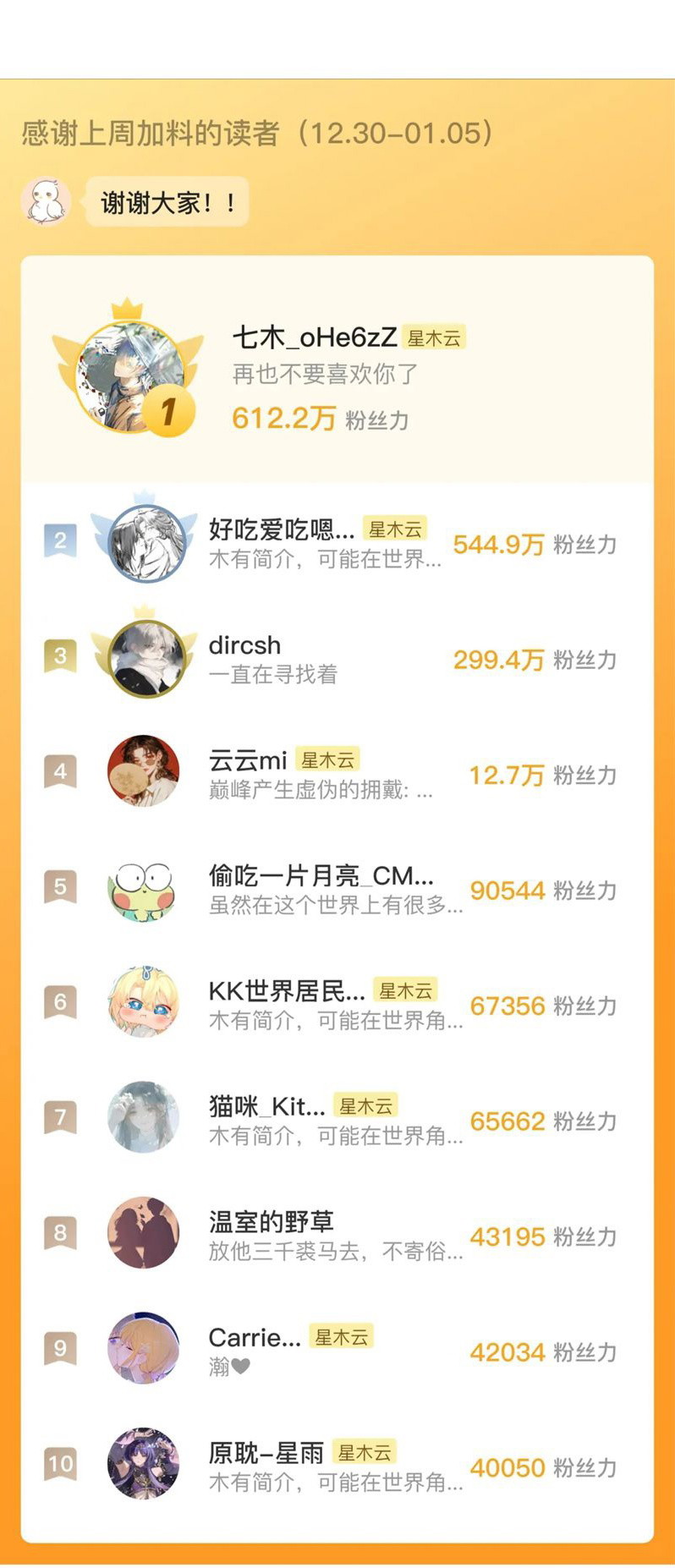Open dircsh's reader profile
Screen dimensions: 675x1568
[244, 646]
